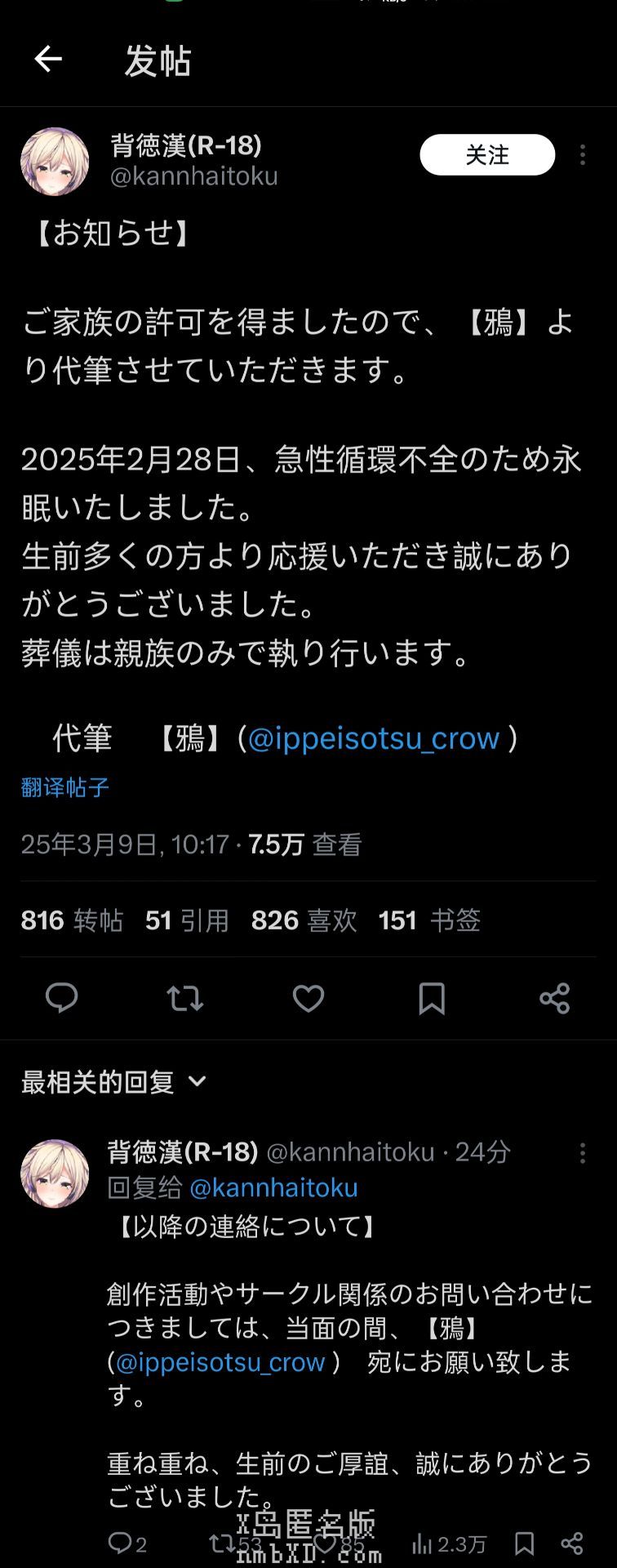The height and width of the screenshot is (1568, 617).
Task: Open the main post author's avatar
Action: (55, 162)
